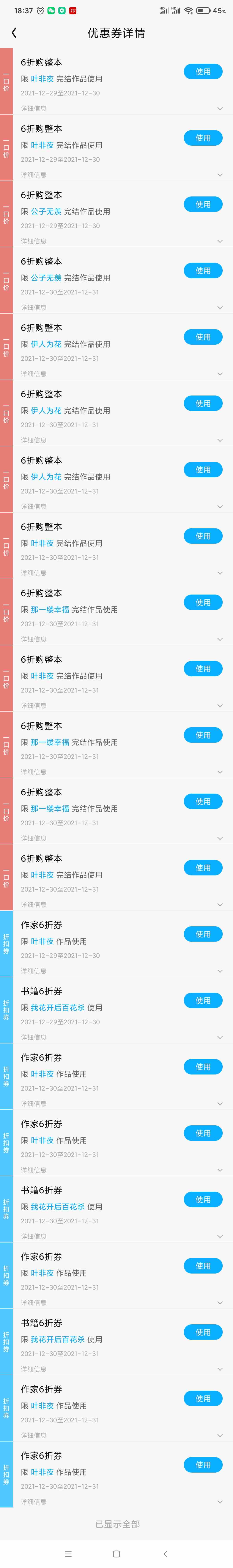Use the 公子无羡 coupon valid 12-30至12-31
The image size is (233, 1568).
click(x=203, y=271)
